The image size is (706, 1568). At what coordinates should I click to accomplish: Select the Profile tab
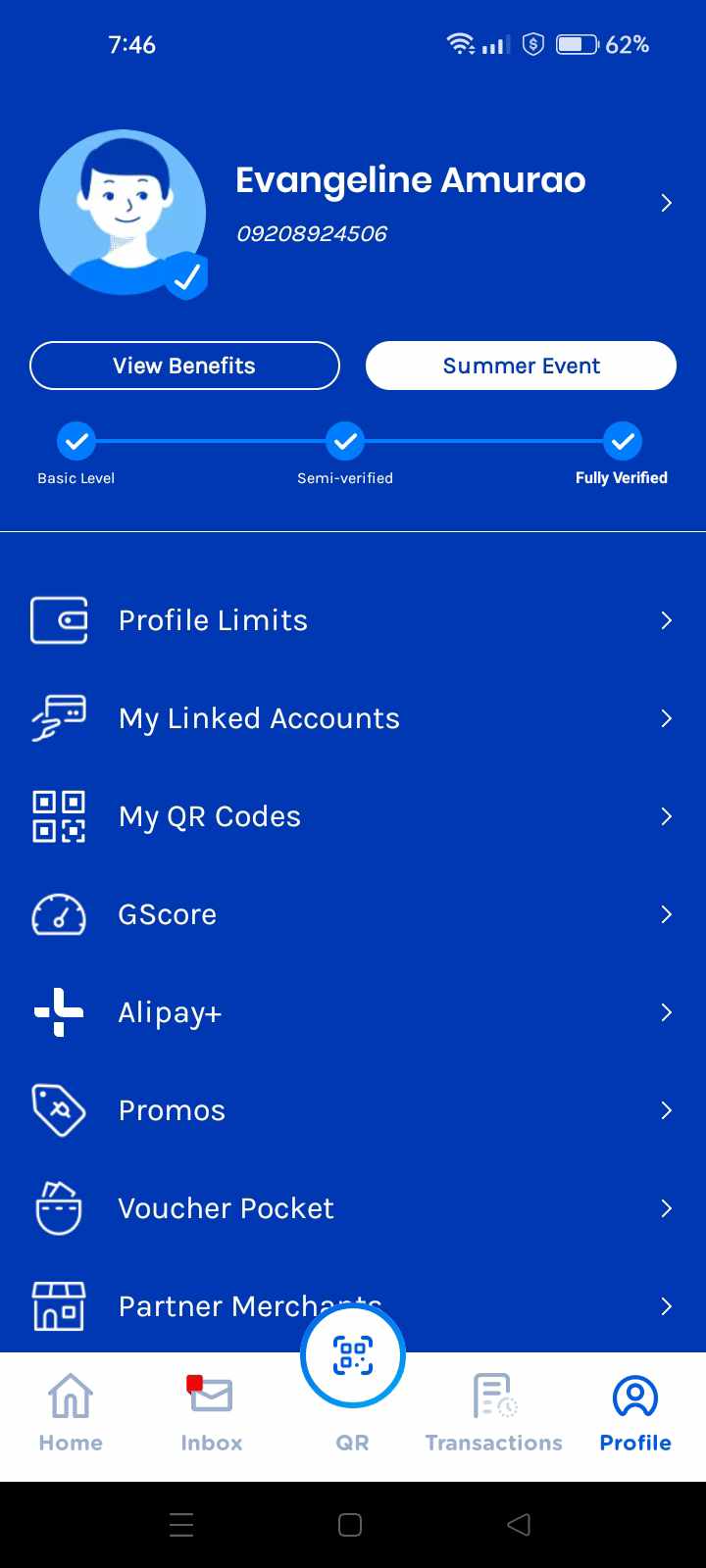635,1413
